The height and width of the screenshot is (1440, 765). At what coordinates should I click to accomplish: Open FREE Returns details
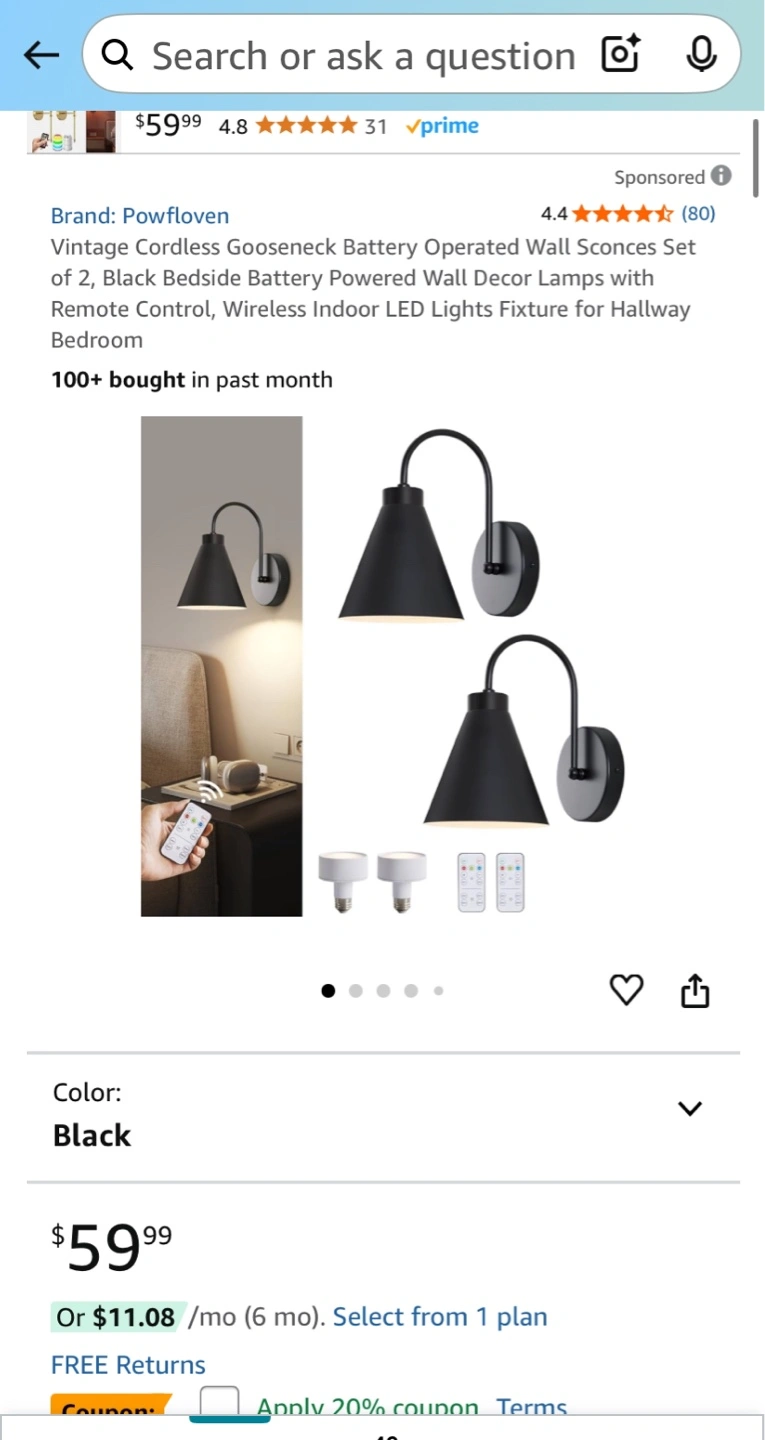coord(128,1364)
